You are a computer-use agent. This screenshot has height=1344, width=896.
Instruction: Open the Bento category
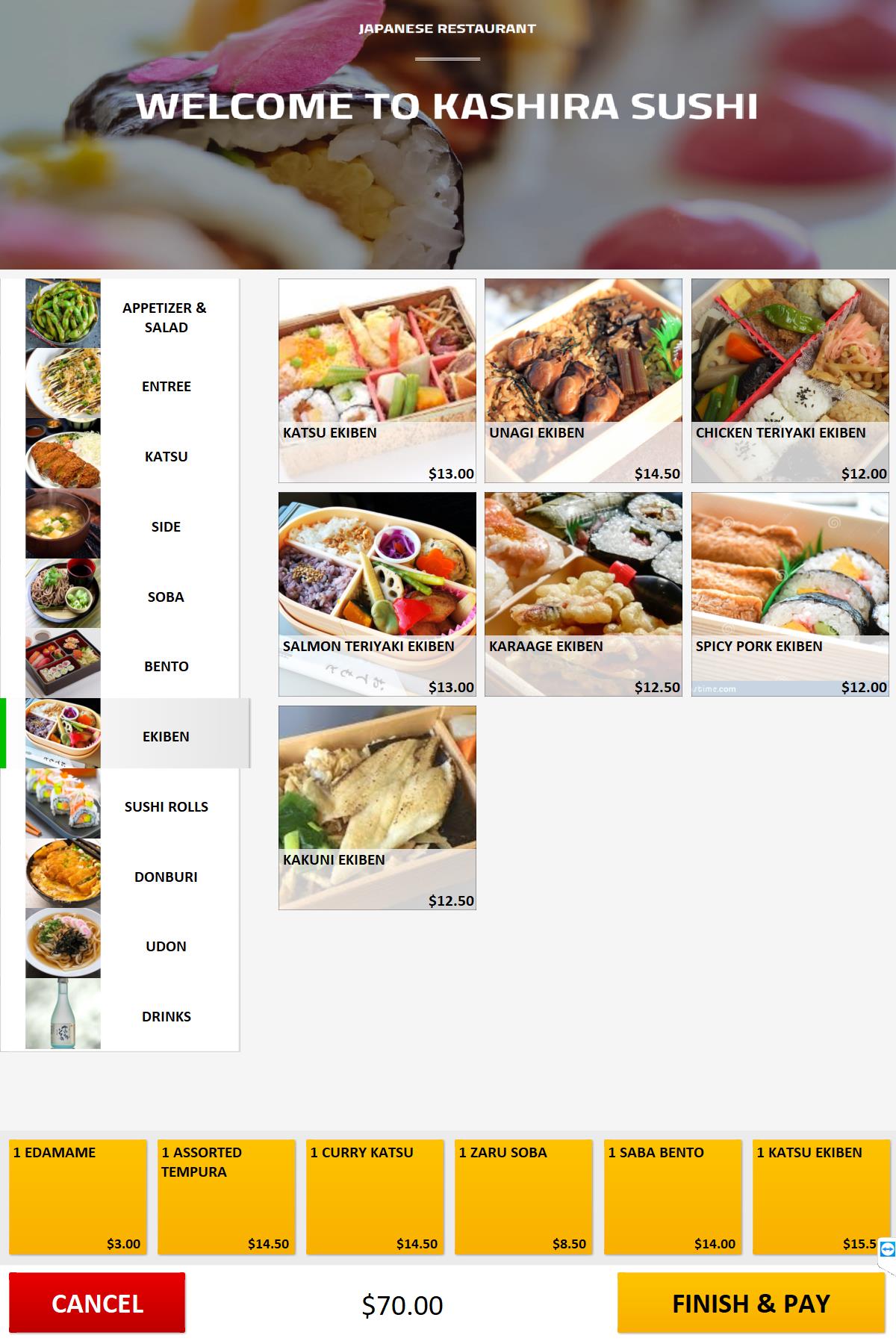point(132,666)
